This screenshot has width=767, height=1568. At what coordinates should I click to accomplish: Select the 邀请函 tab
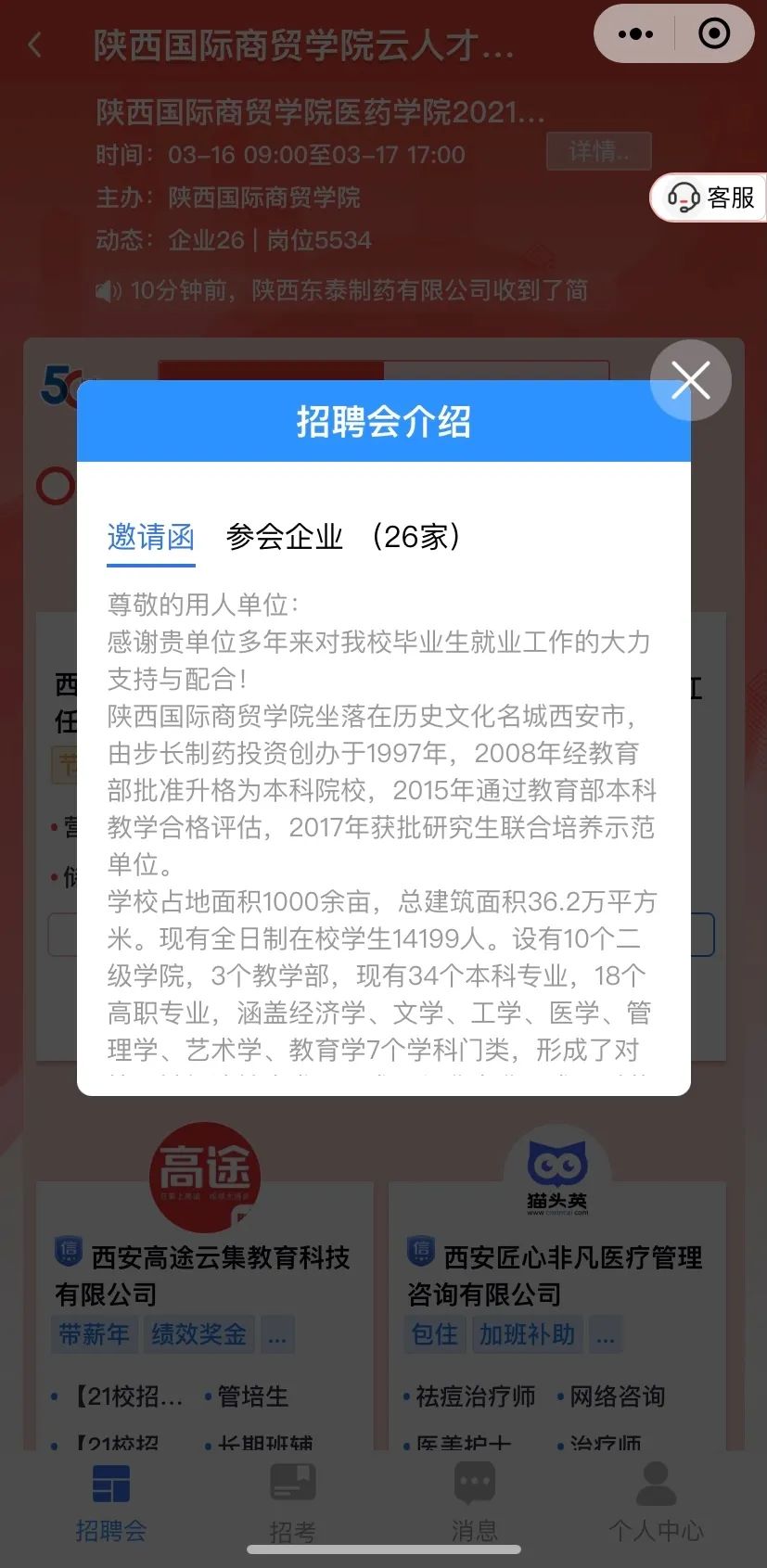pos(151,537)
